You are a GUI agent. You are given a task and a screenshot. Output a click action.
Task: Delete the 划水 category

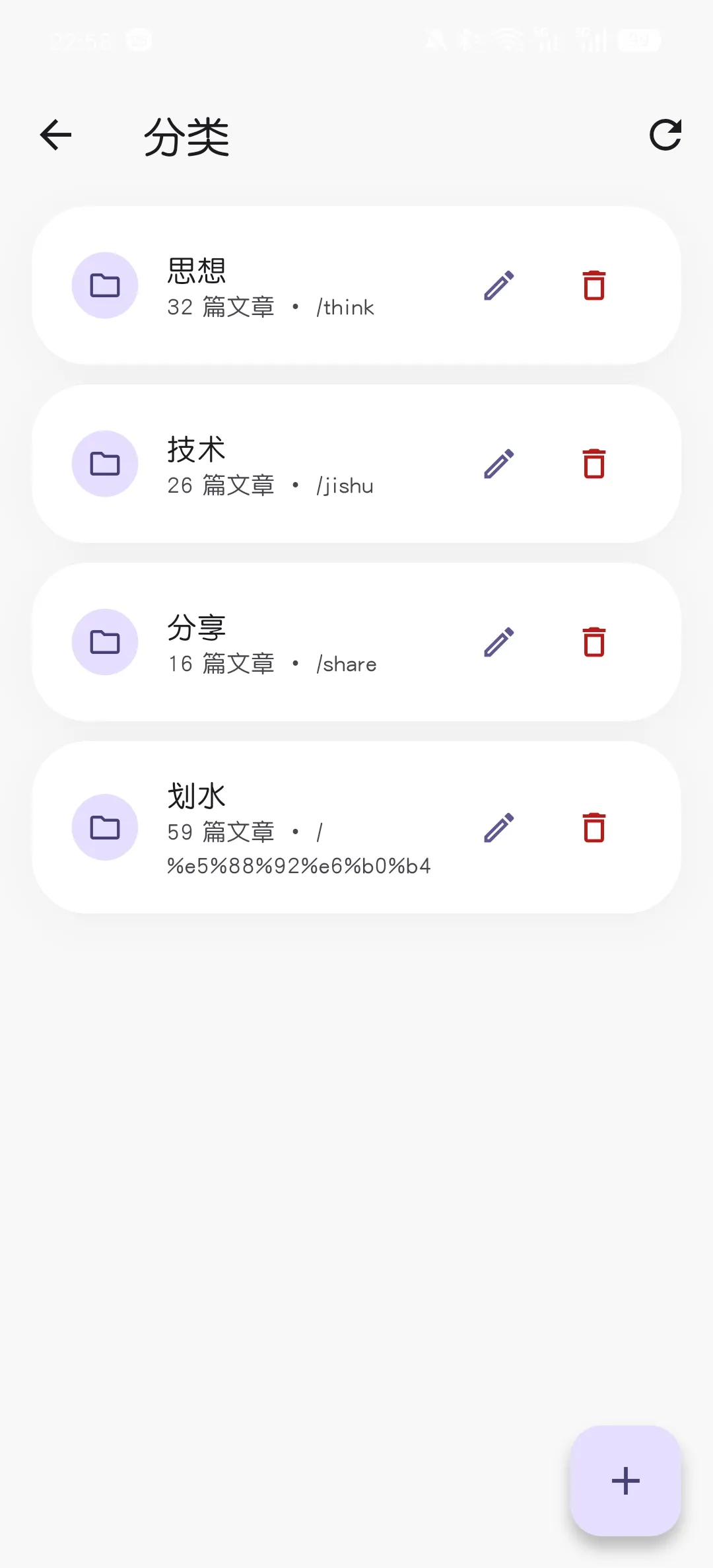(x=593, y=828)
